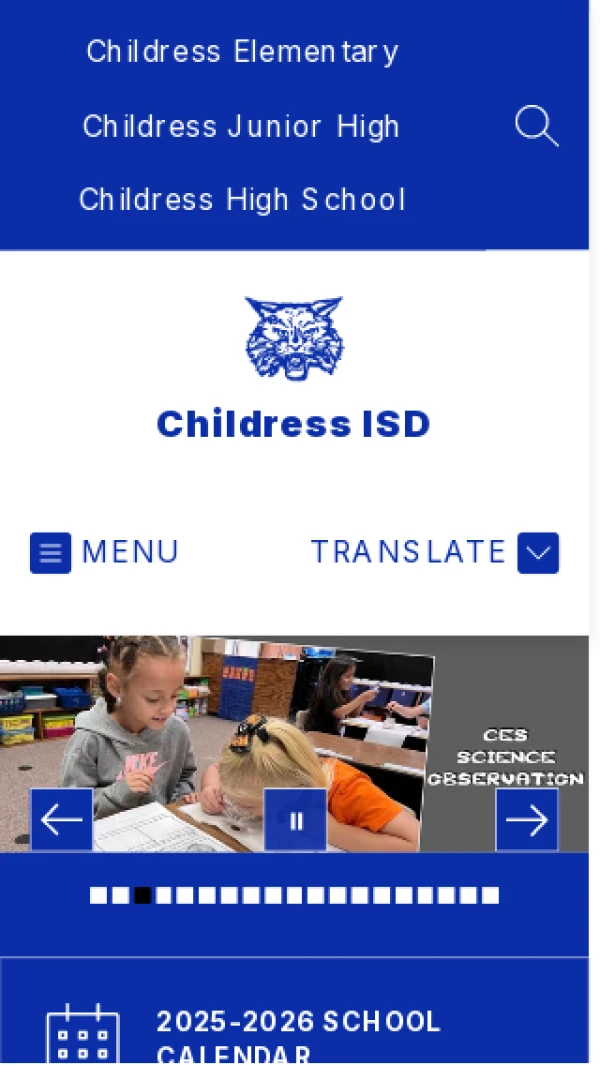Open the MENU drawer
Screen dimensions: 600x1065
click(104, 552)
